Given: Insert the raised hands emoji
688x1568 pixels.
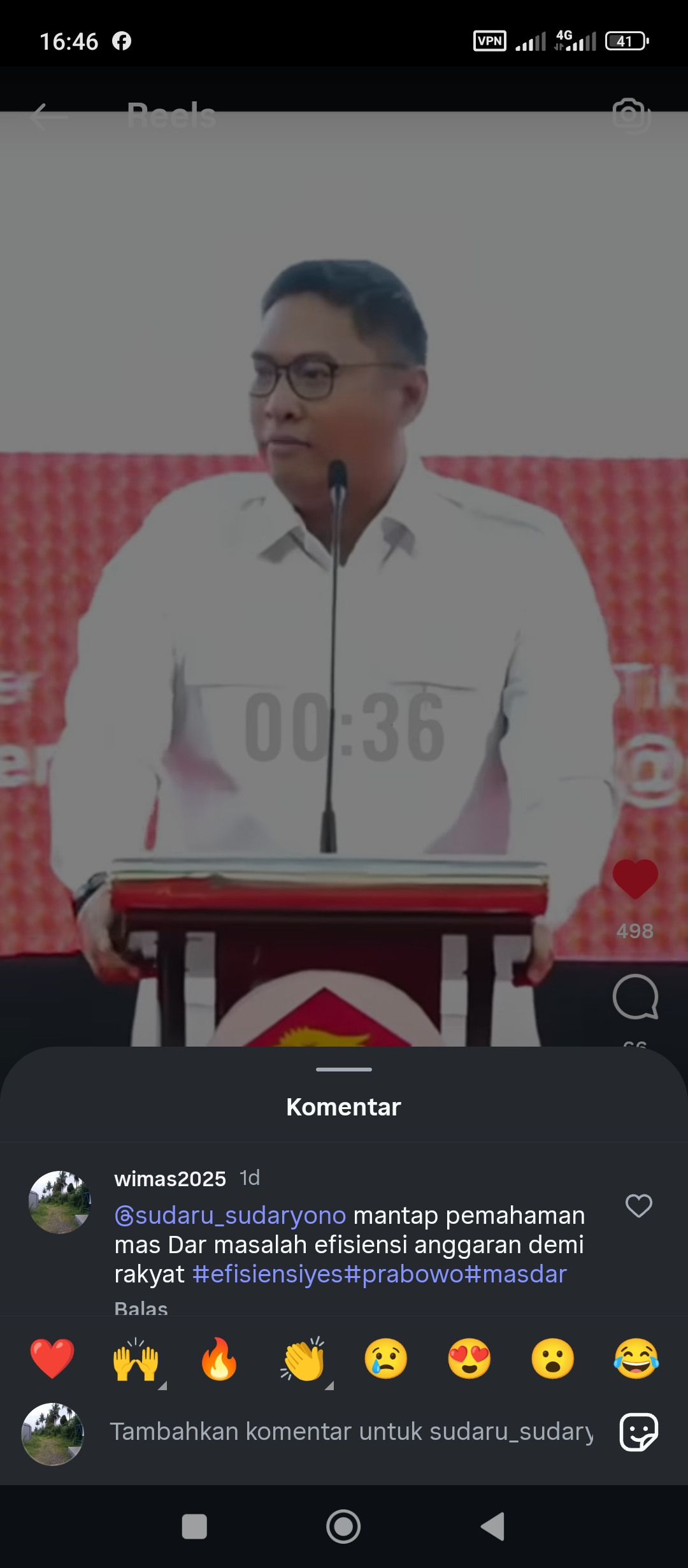Looking at the screenshot, I should point(136,1358).
